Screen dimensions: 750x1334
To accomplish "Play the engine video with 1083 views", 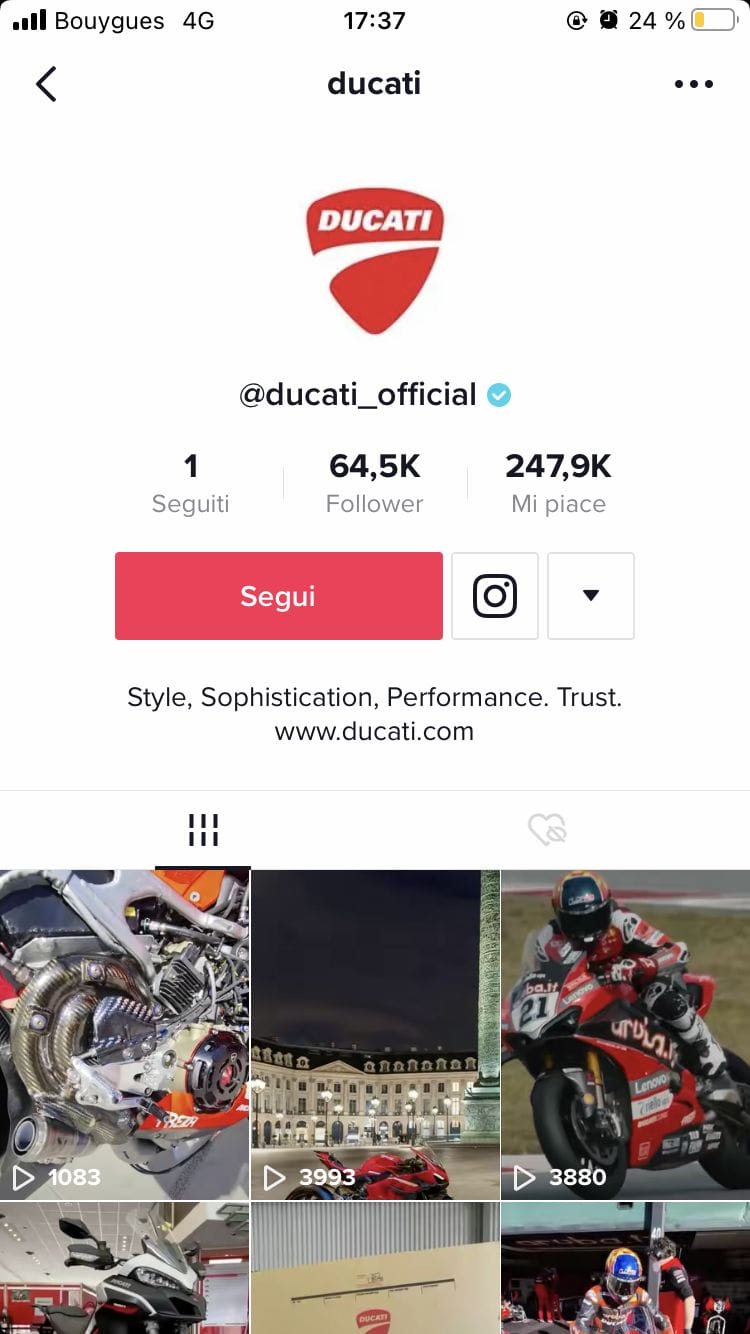I will coord(124,1034).
